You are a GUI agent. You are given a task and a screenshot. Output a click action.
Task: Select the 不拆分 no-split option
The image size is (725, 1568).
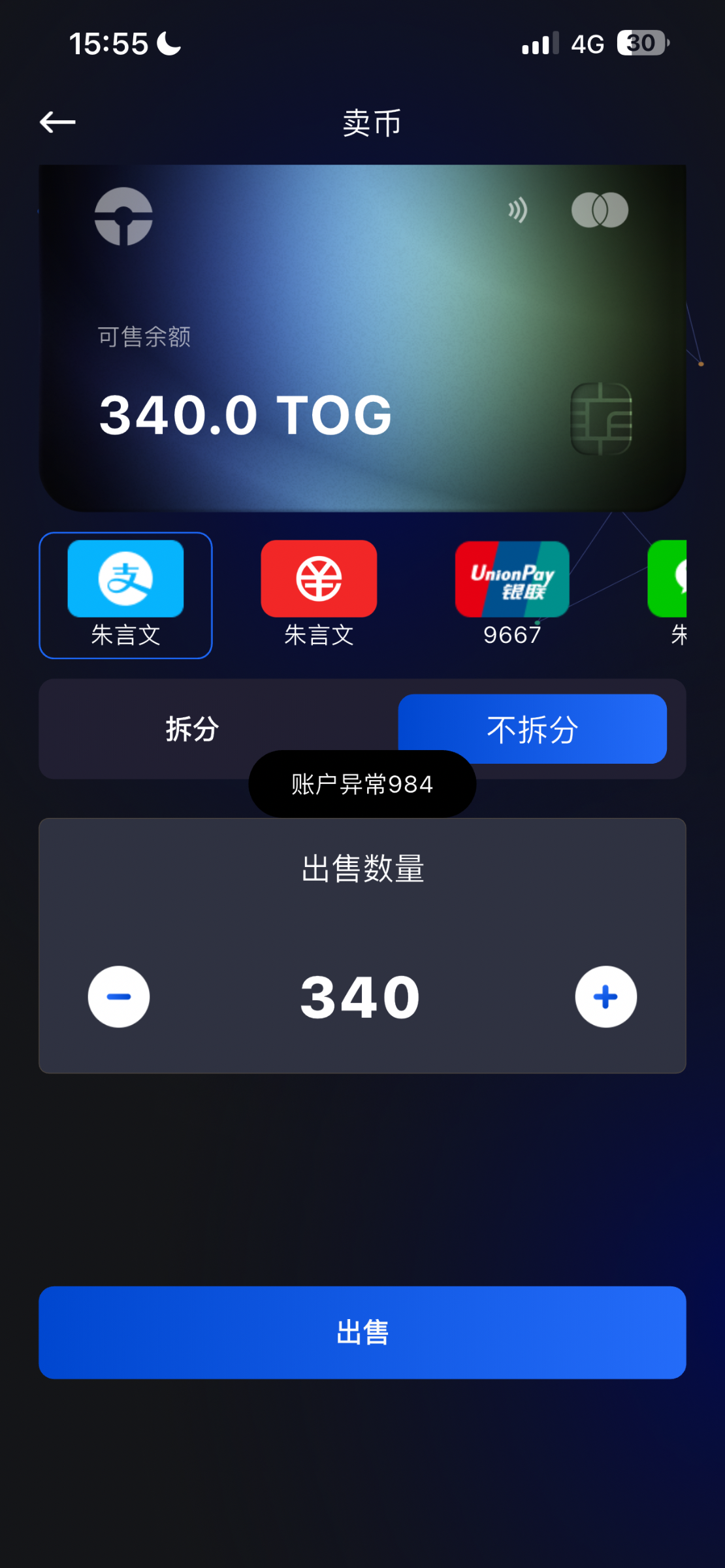[531, 730]
